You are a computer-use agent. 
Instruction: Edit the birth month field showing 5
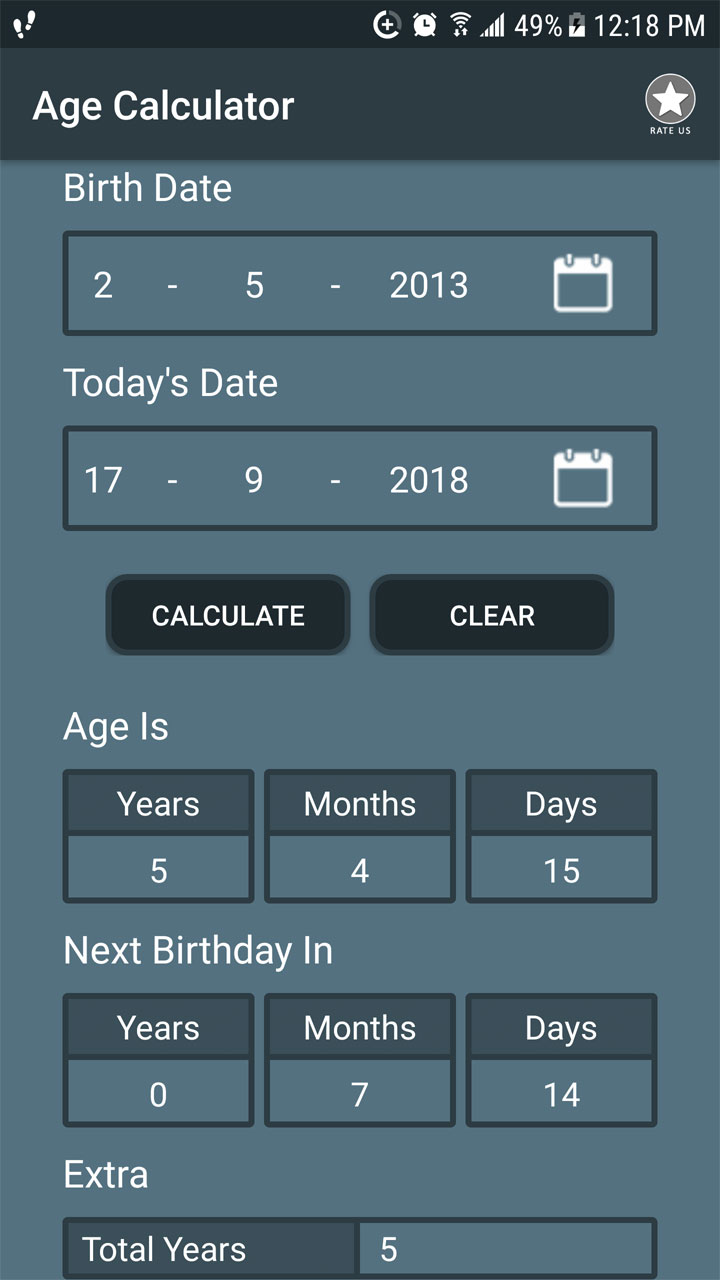click(x=254, y=285)
